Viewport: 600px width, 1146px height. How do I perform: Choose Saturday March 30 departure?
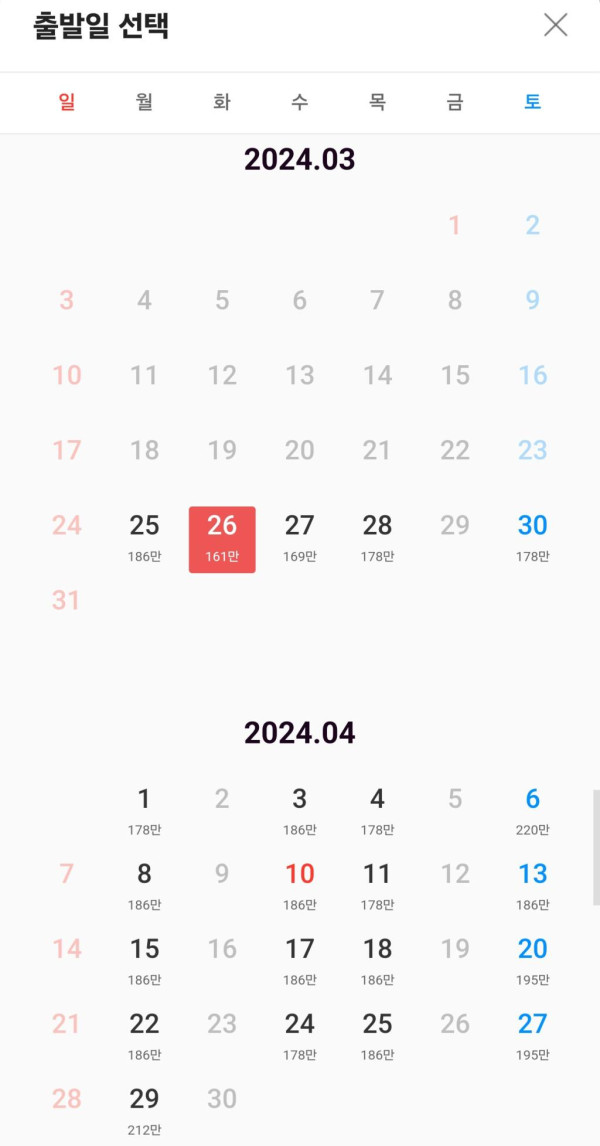click(532, 538)
